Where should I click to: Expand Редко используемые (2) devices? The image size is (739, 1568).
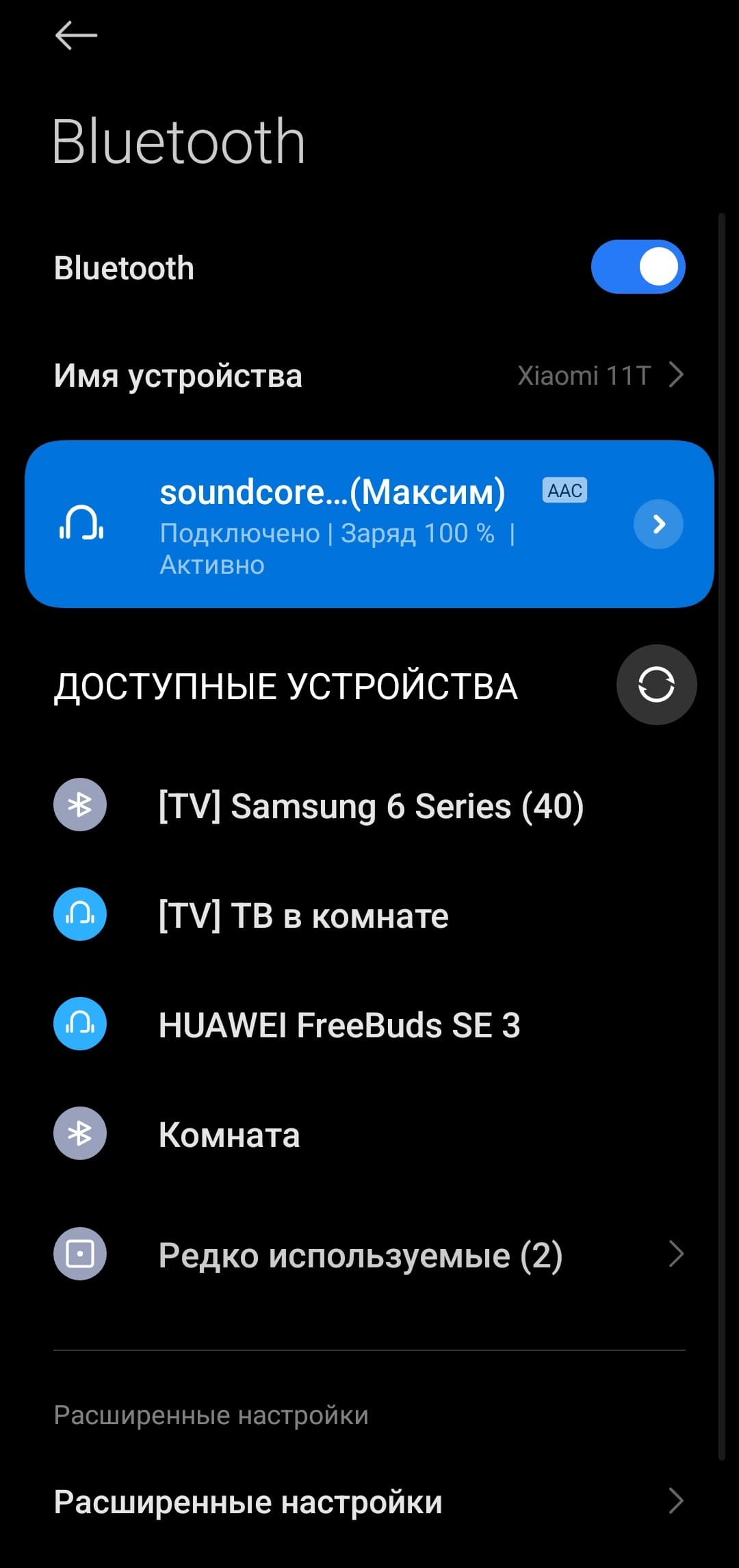pyautogui.click(x=369, y=1254)
